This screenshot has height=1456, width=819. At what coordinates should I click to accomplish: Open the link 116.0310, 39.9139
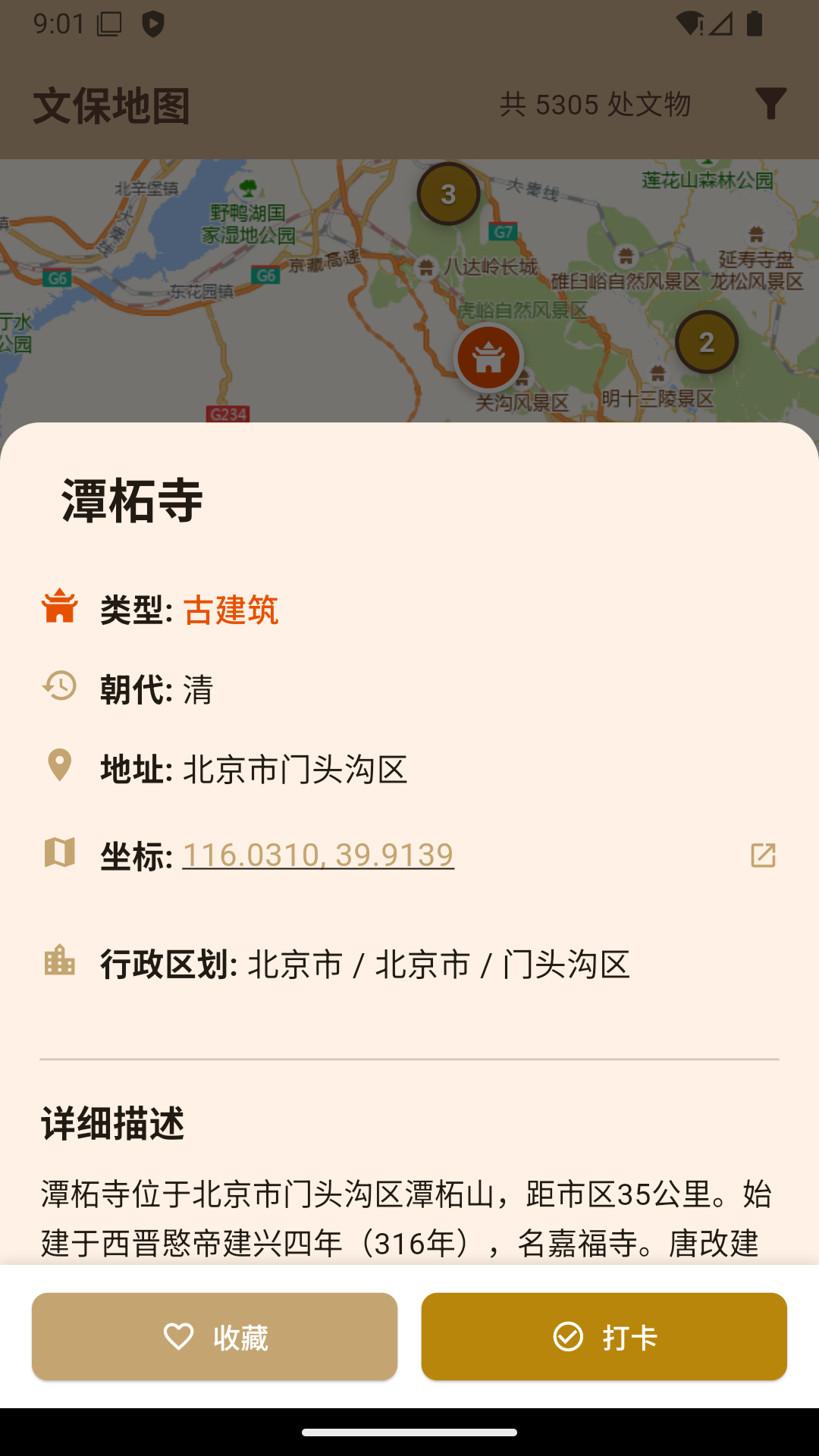[318, 854]
